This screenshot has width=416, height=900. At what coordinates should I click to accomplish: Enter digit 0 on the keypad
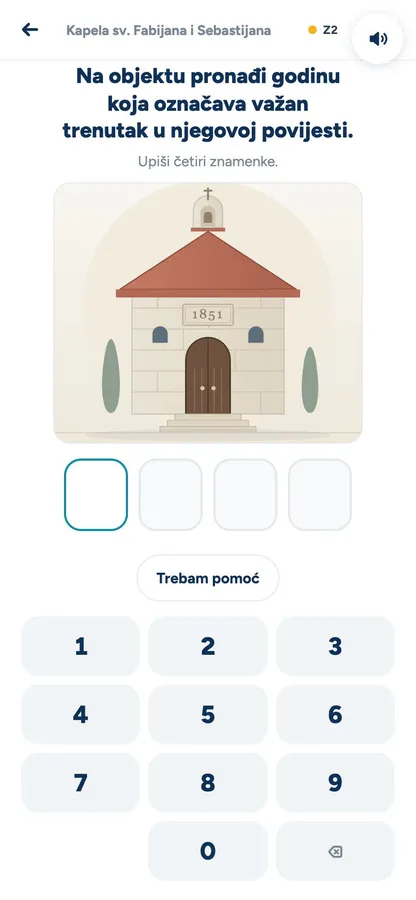[208, 851]
